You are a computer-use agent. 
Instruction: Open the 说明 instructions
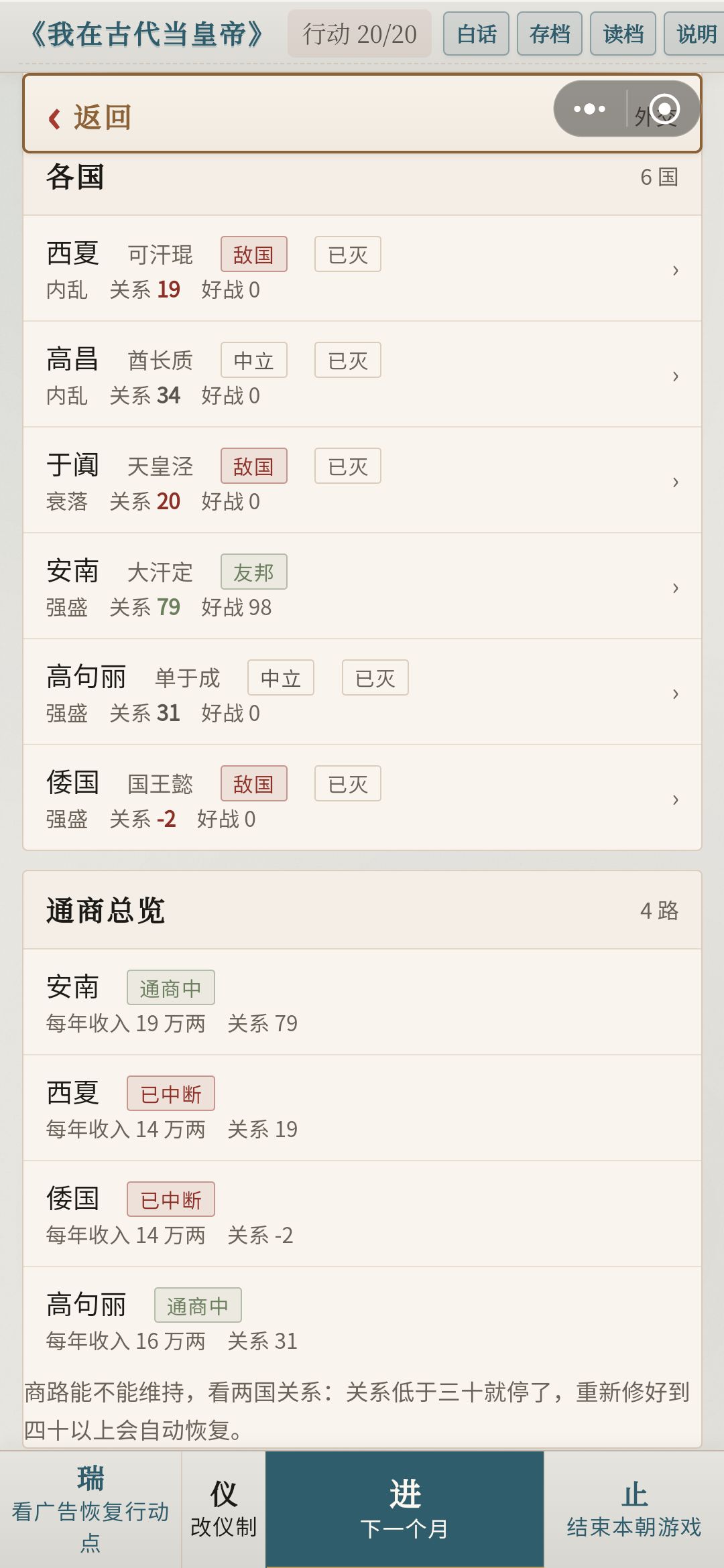695,34
